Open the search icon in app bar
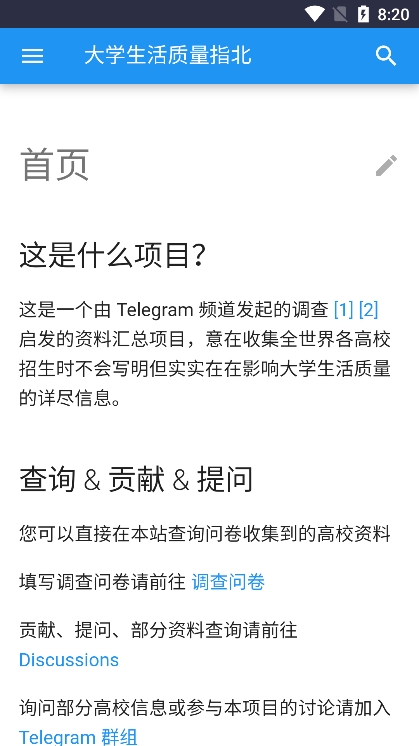This screenshot has width=419, height=746. point(386,56)
